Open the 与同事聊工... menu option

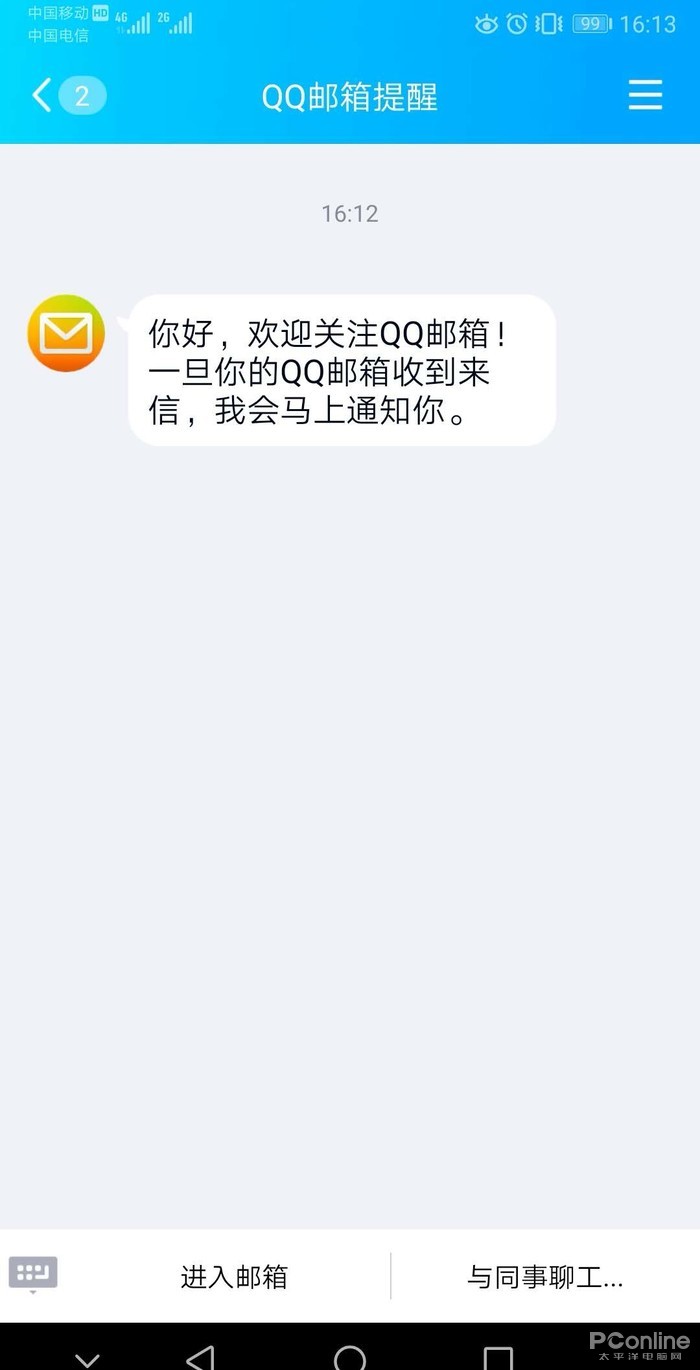(545, 1277)
